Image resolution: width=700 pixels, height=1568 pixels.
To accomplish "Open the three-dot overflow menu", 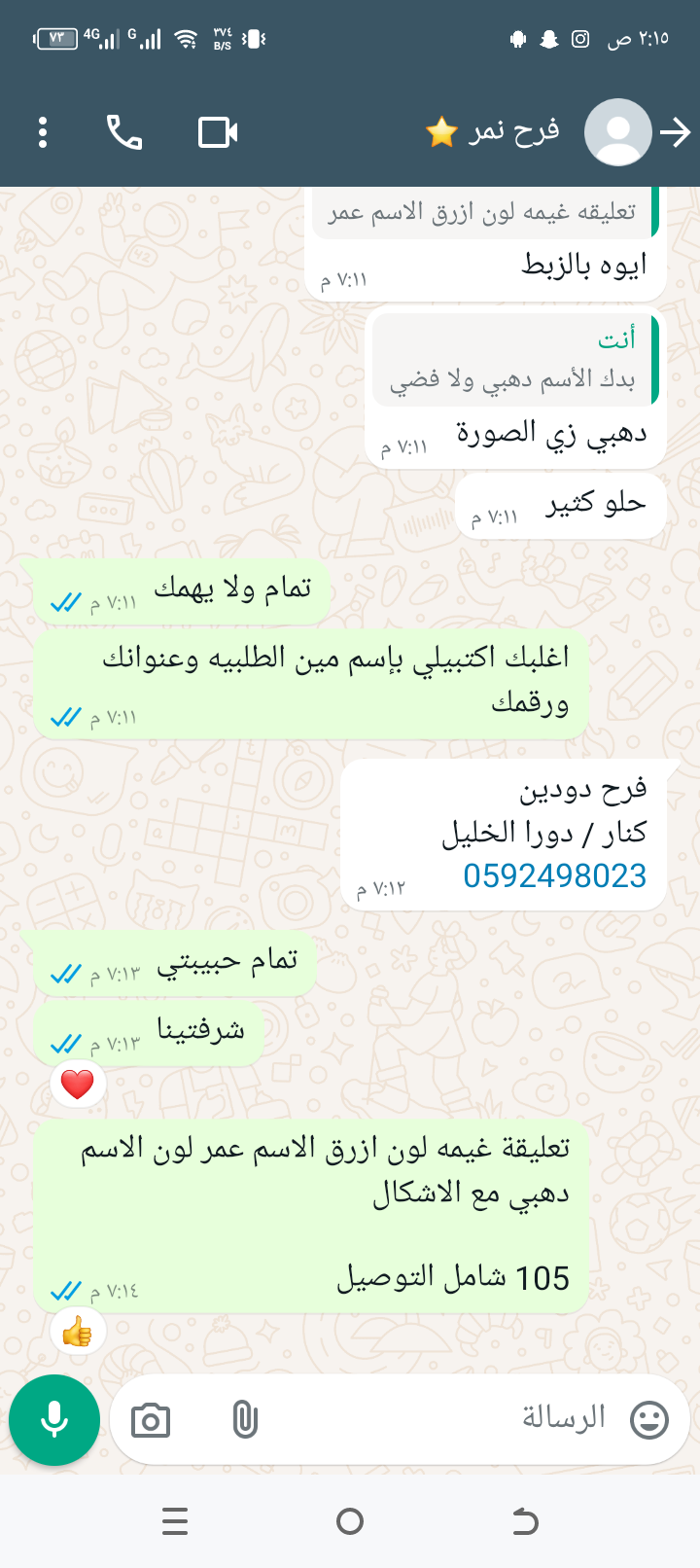I will pos(43,132).
